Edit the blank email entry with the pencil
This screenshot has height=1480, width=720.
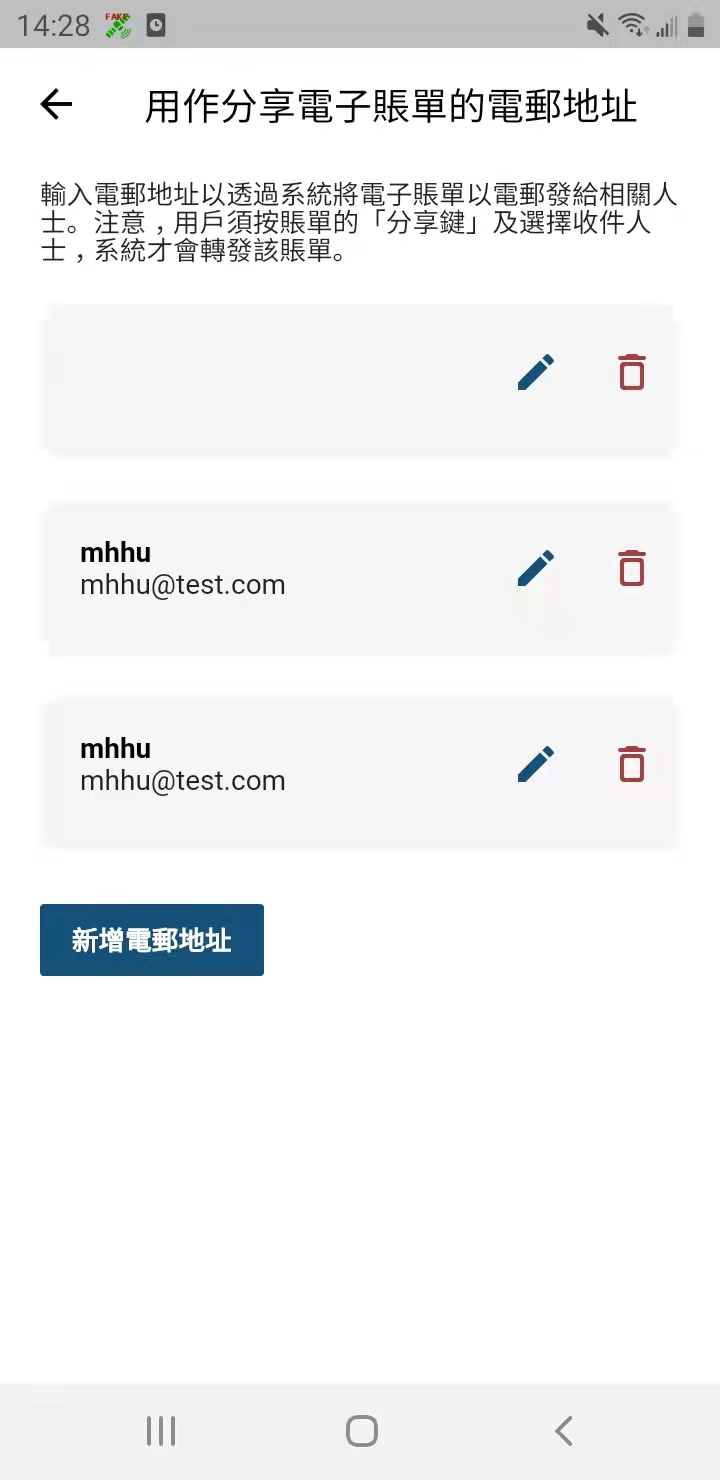tap(536, 373)
